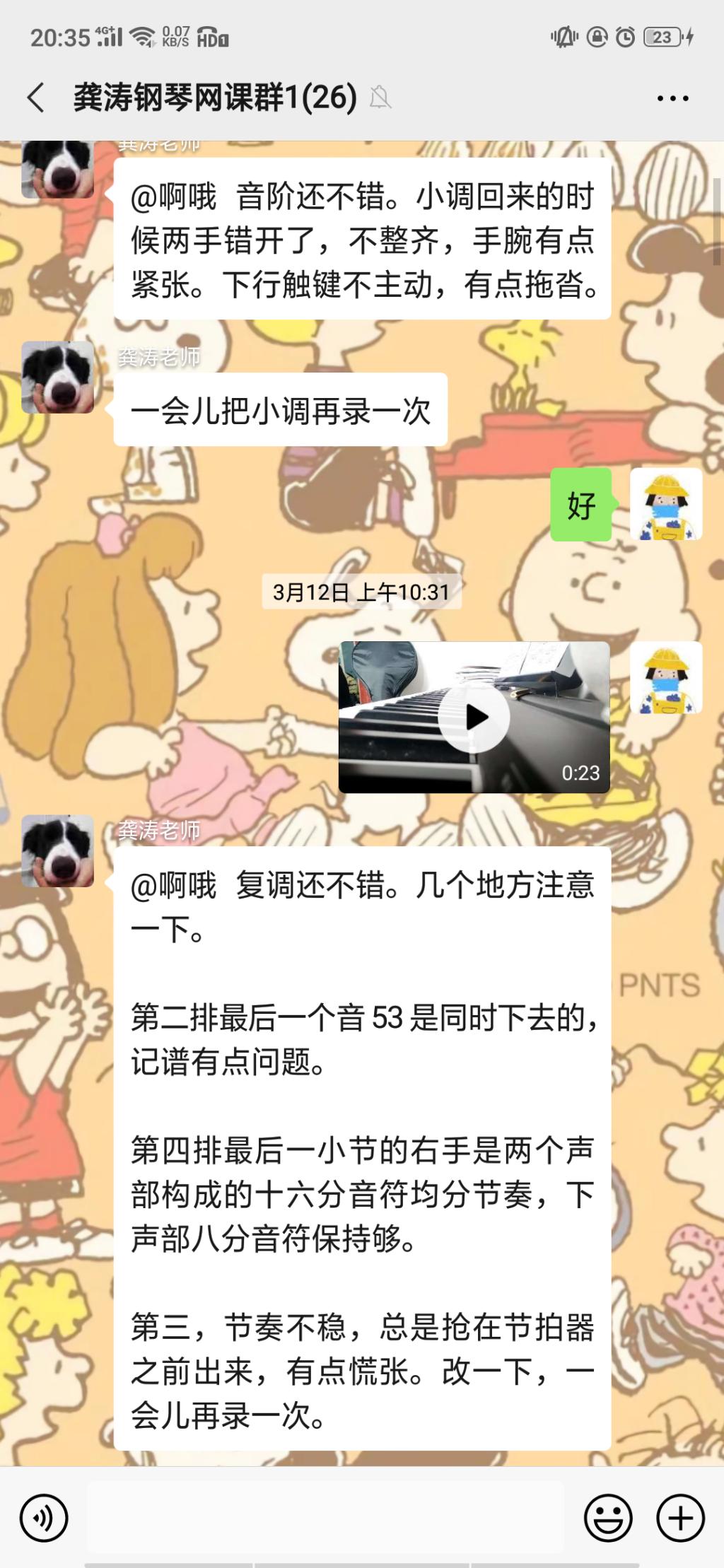Tap my avatar beside the 好 message
Screen dimensions: 724x1568
666,504
